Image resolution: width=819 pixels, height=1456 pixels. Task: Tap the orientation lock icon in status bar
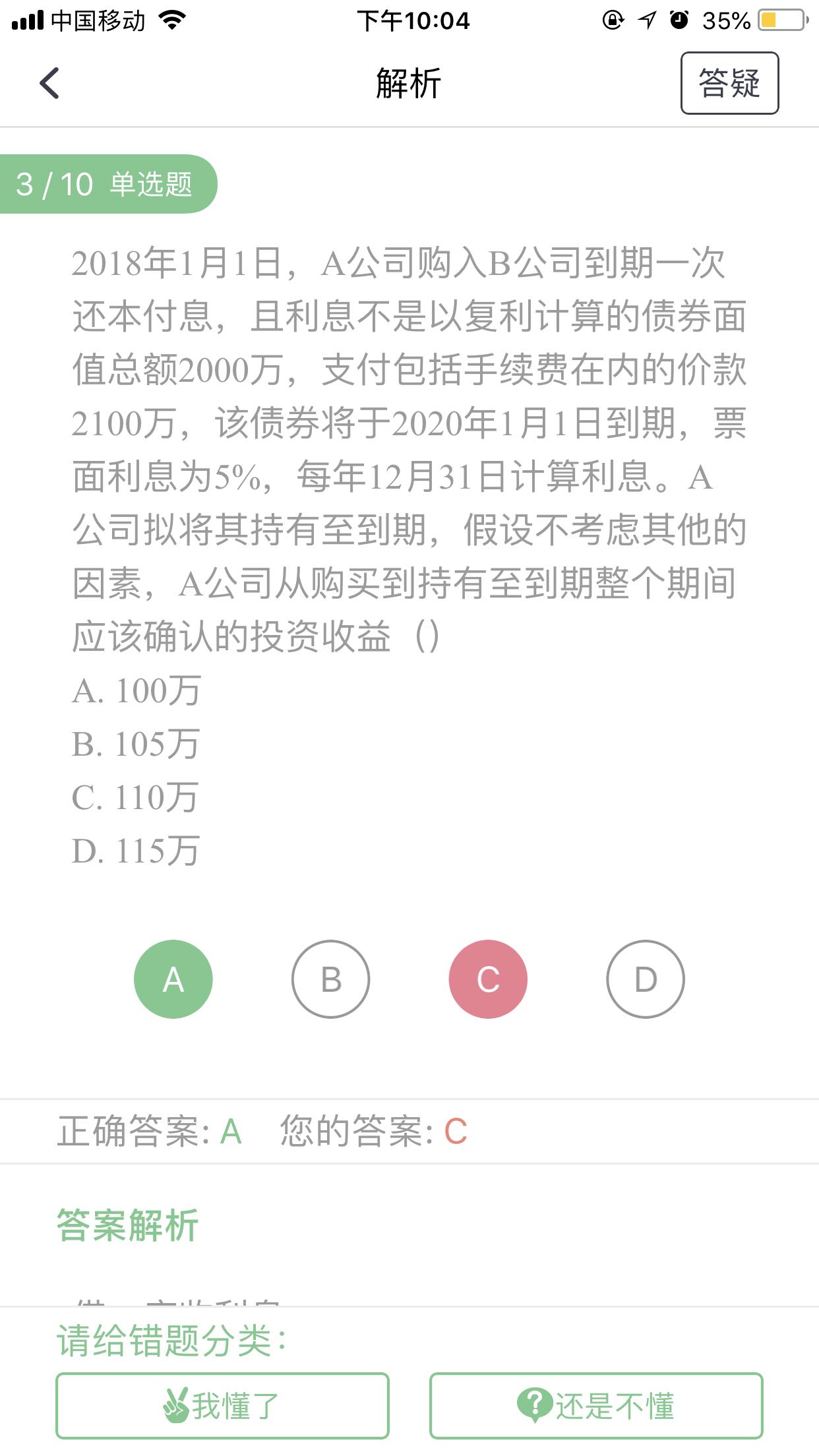[613, 20]
